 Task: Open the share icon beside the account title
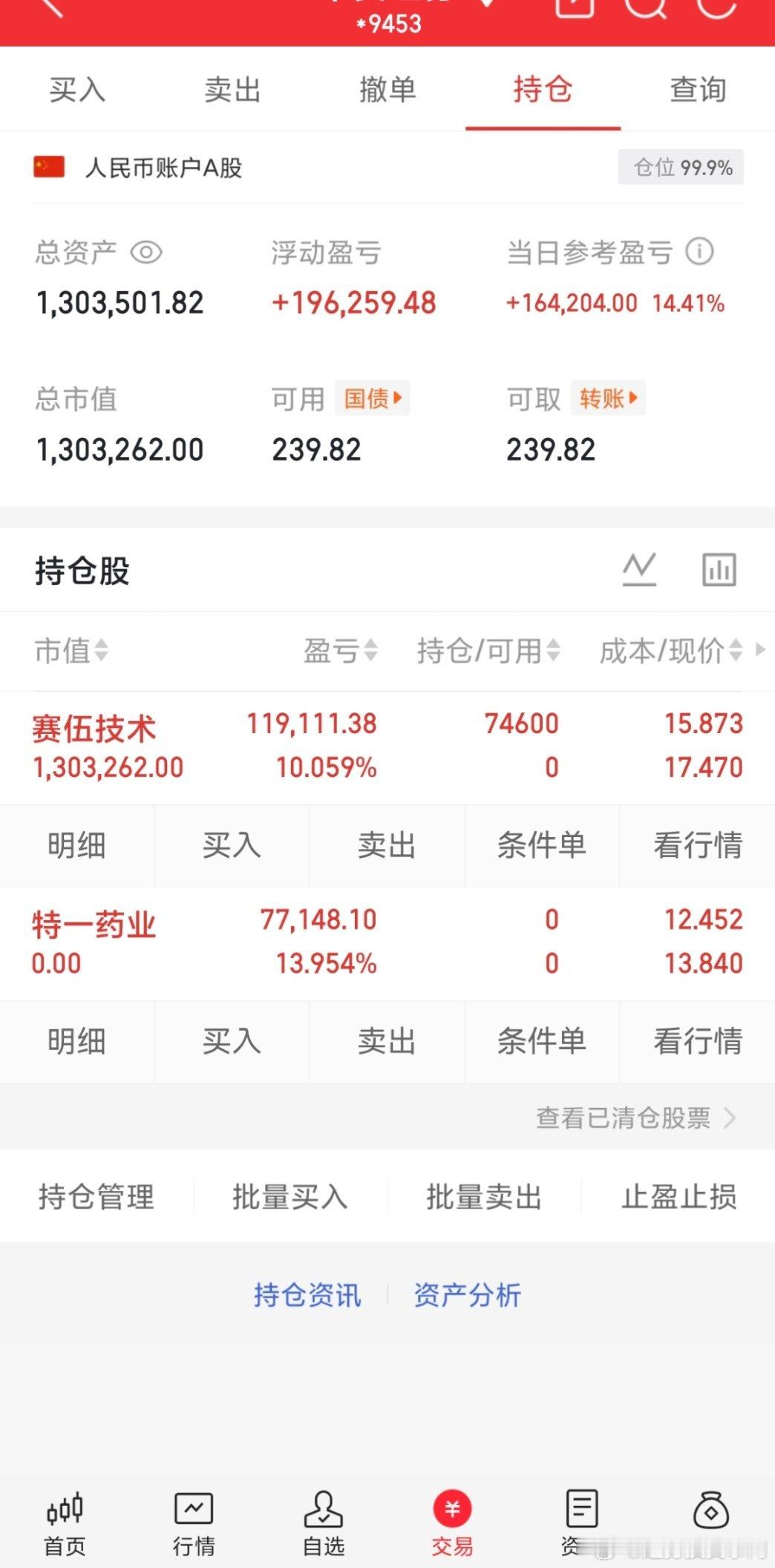(x=573, y=7)
